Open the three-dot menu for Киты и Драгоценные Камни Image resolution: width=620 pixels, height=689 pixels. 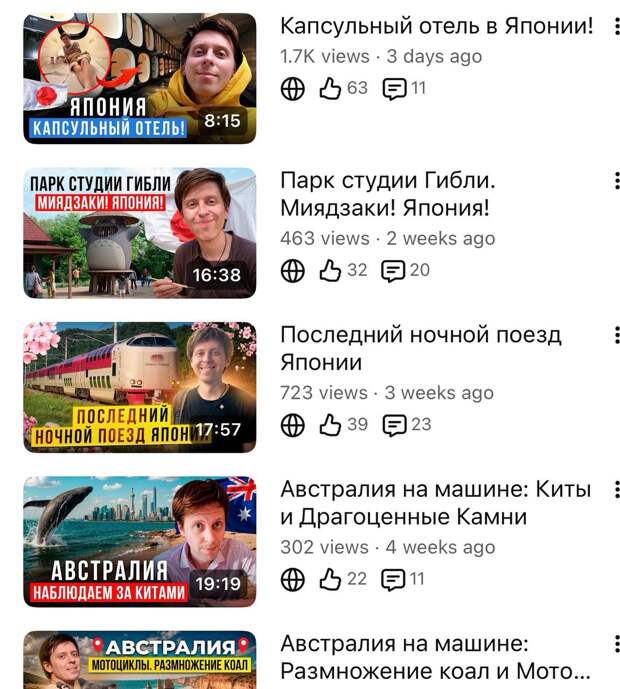pyautogui.click(x=616, y=490)
